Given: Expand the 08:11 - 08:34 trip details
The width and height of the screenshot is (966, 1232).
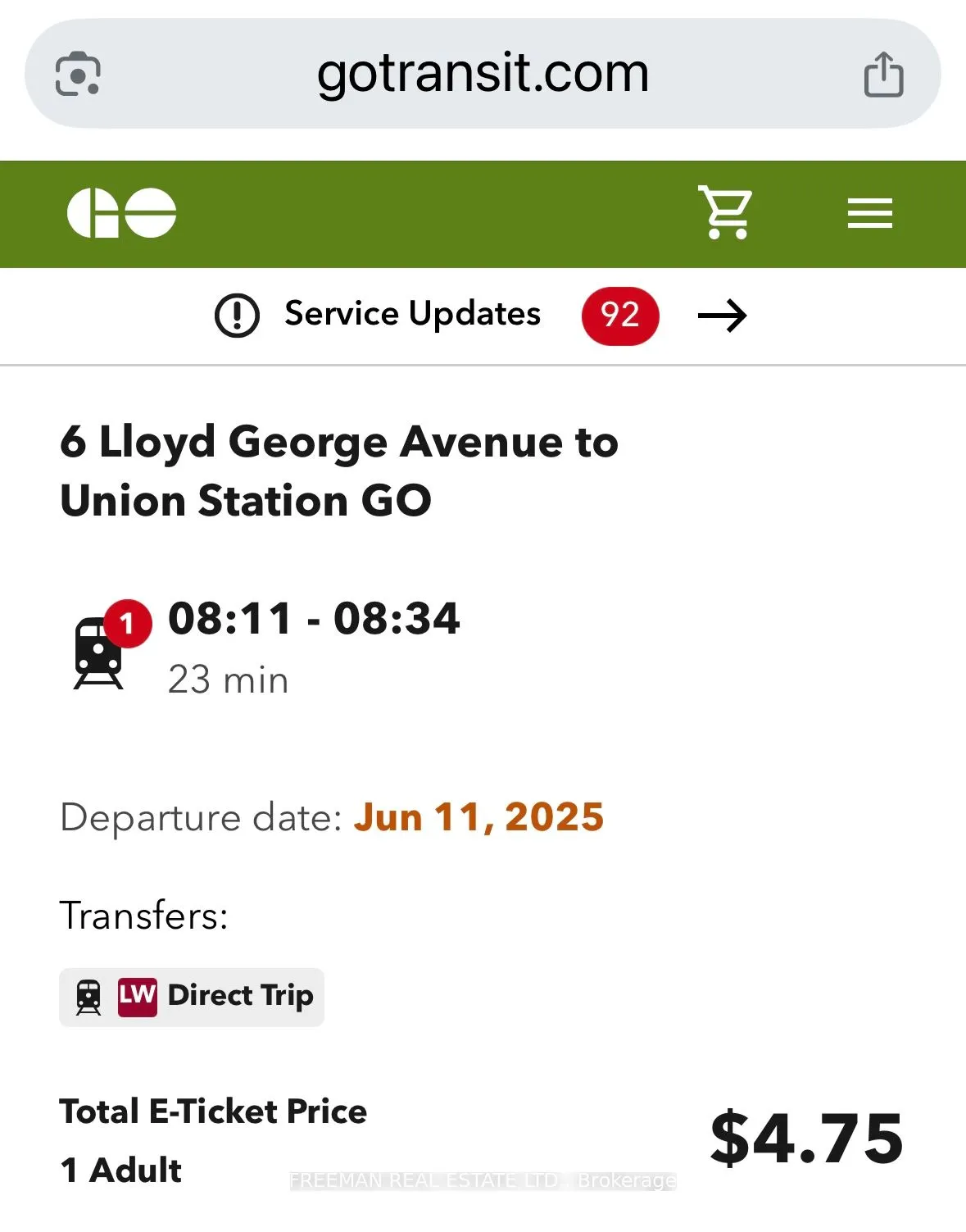Looking at the screenshot, I should [x=313, y=621].
